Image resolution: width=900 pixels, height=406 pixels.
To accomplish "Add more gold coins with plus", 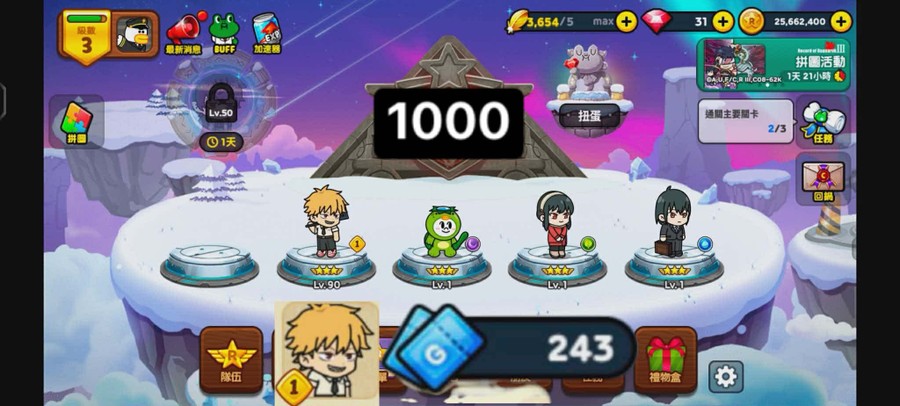I will 841,21.
